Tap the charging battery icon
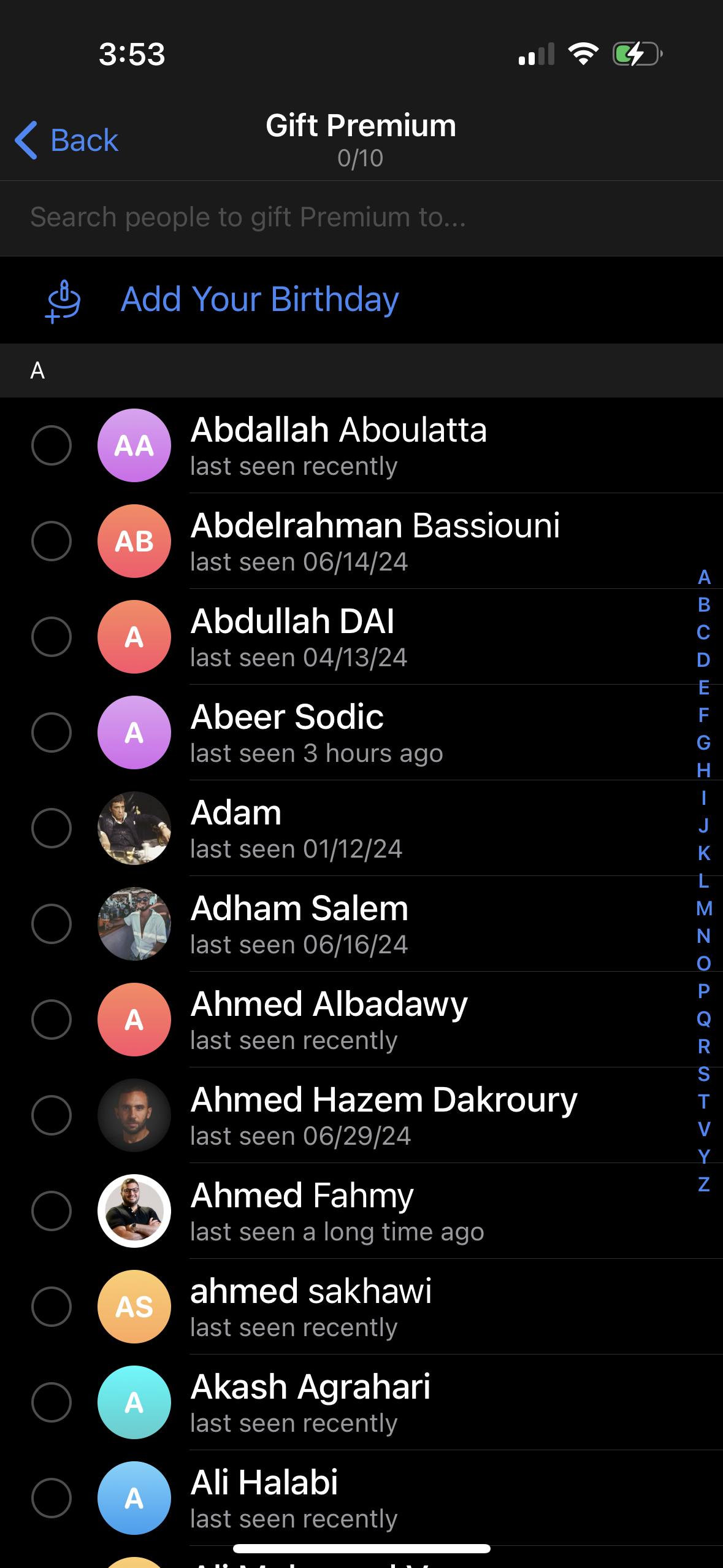This screenshot has height=1568, width=723. 633,55
